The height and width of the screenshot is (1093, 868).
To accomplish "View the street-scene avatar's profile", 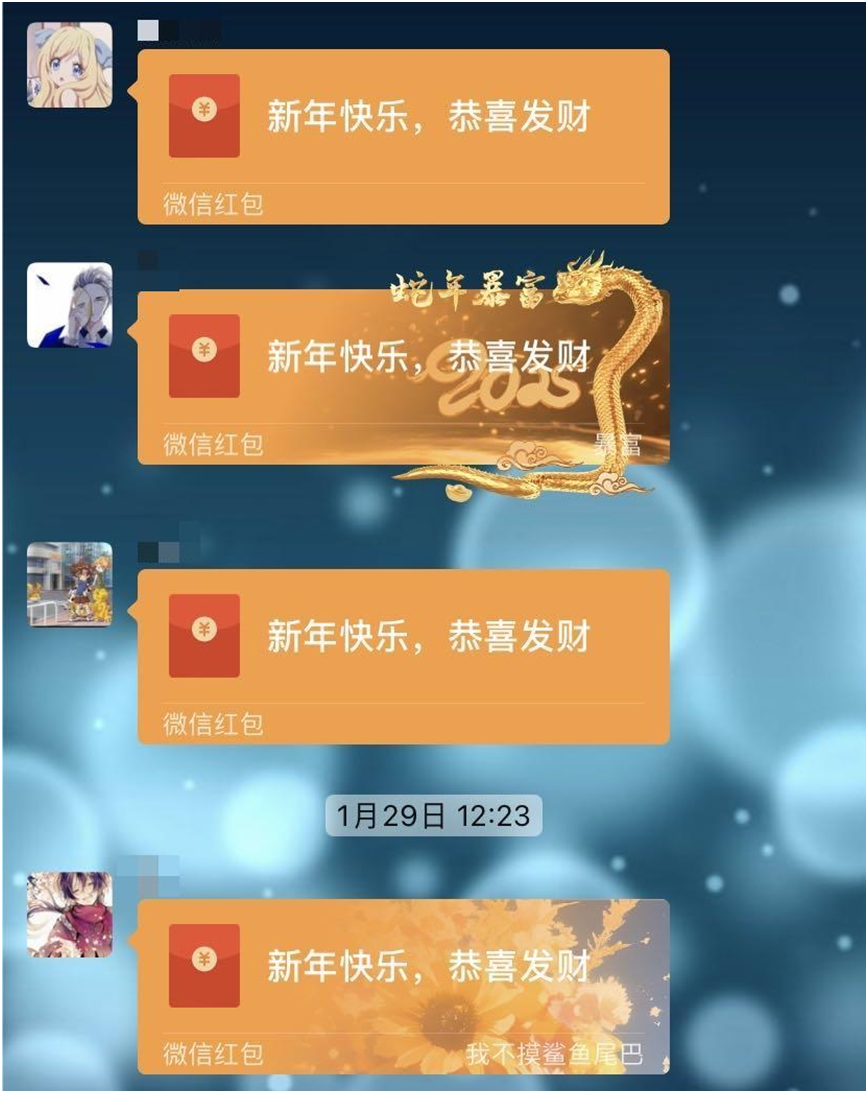I will click(69, 585).
